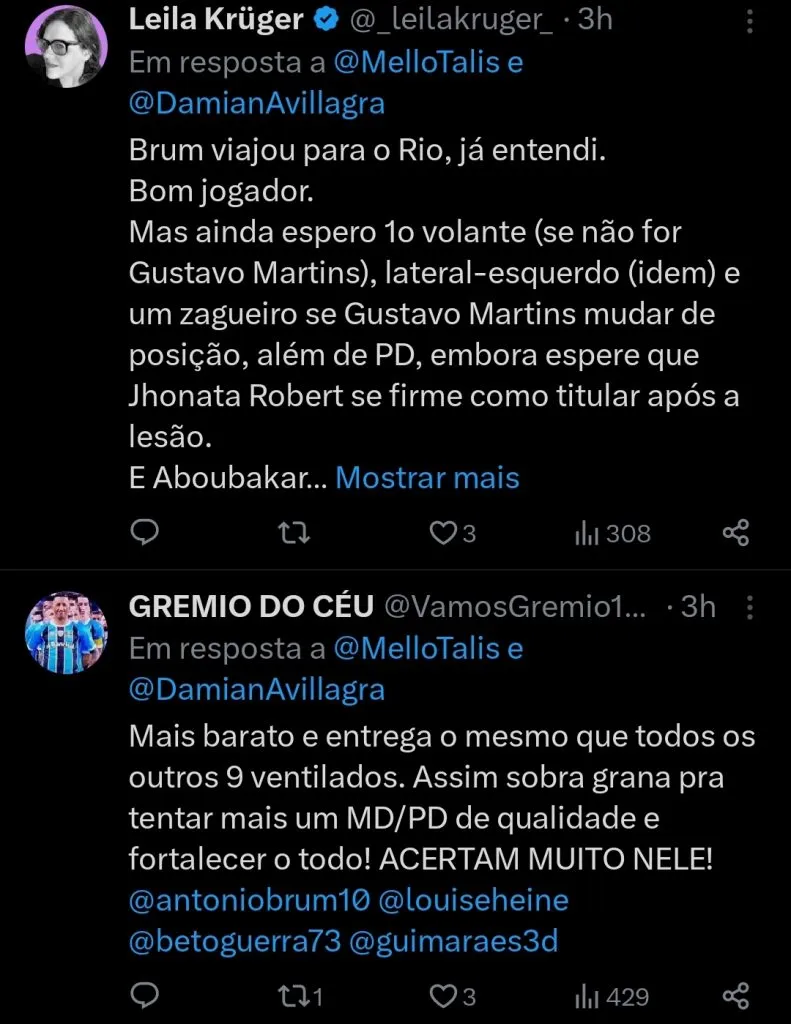
Task: Reply to Leila Krüger's tweet
Action: pos(145,532)
